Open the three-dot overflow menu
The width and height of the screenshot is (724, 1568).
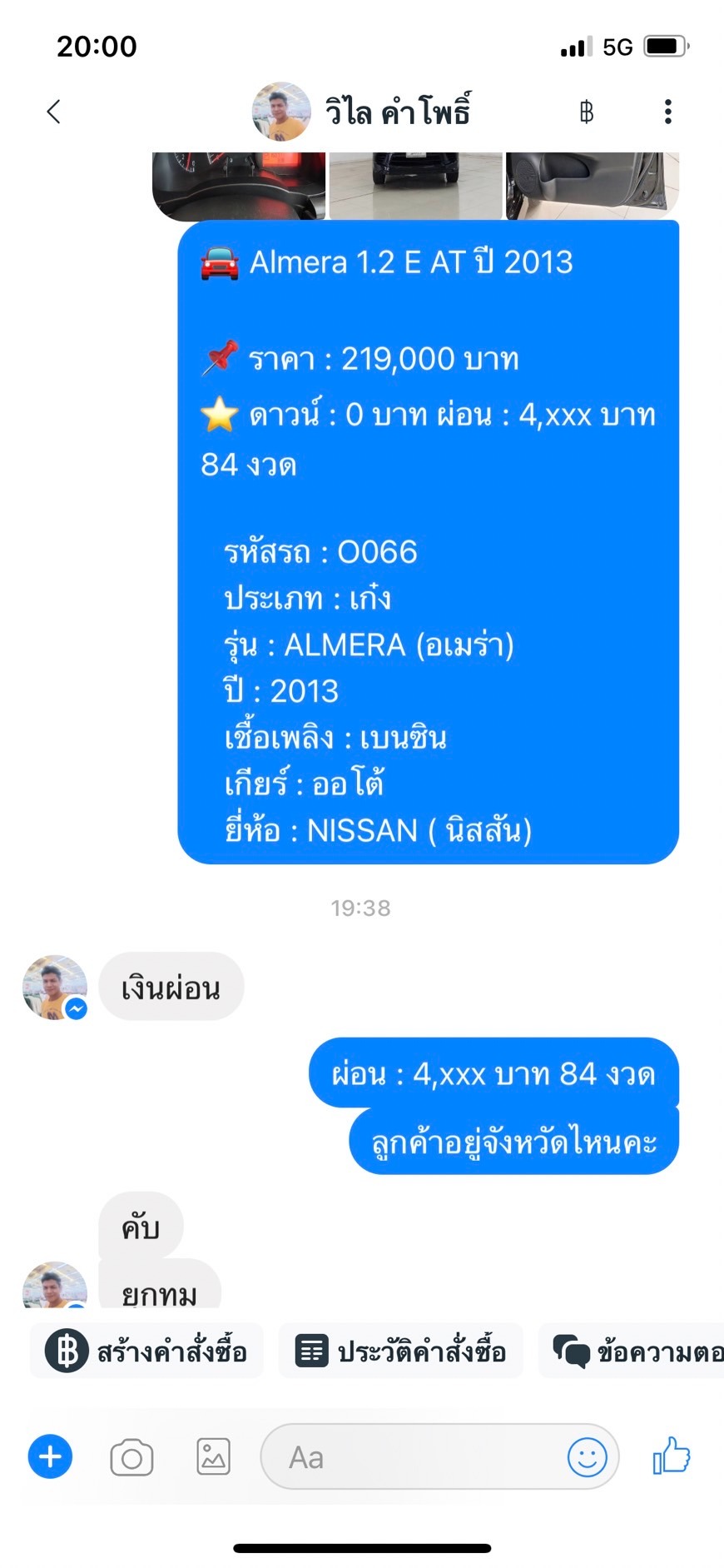point(667,112)
